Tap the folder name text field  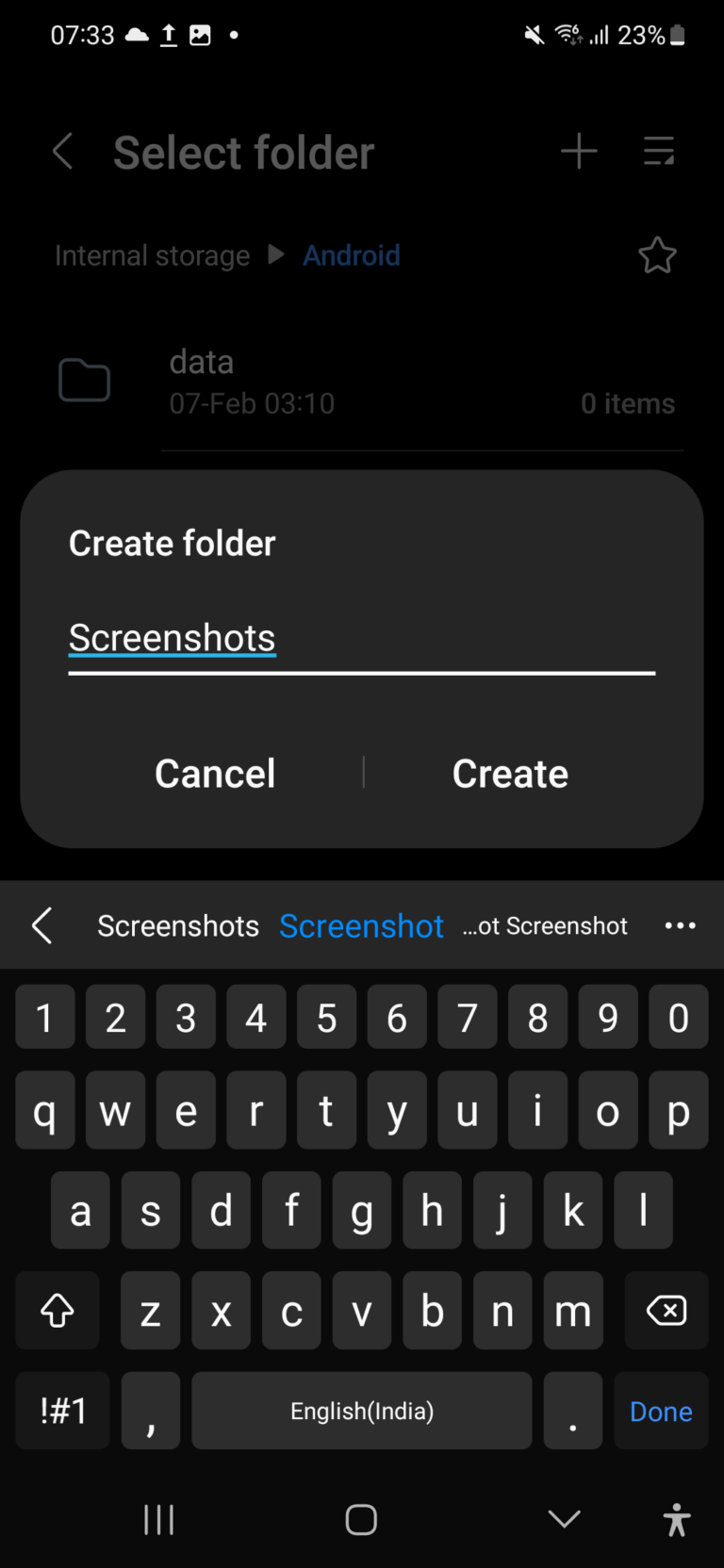point(361,639)
